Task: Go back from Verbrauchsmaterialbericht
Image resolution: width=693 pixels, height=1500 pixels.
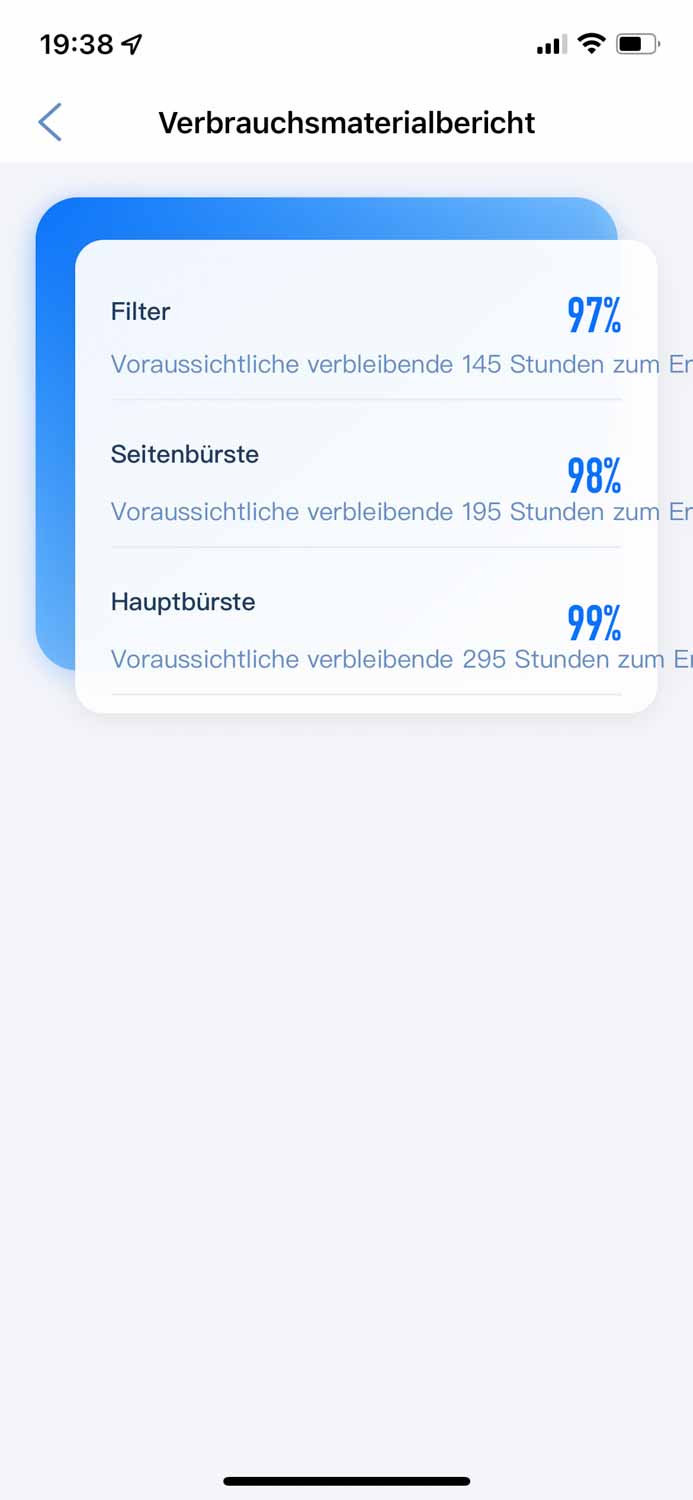Action: point(50,122)
